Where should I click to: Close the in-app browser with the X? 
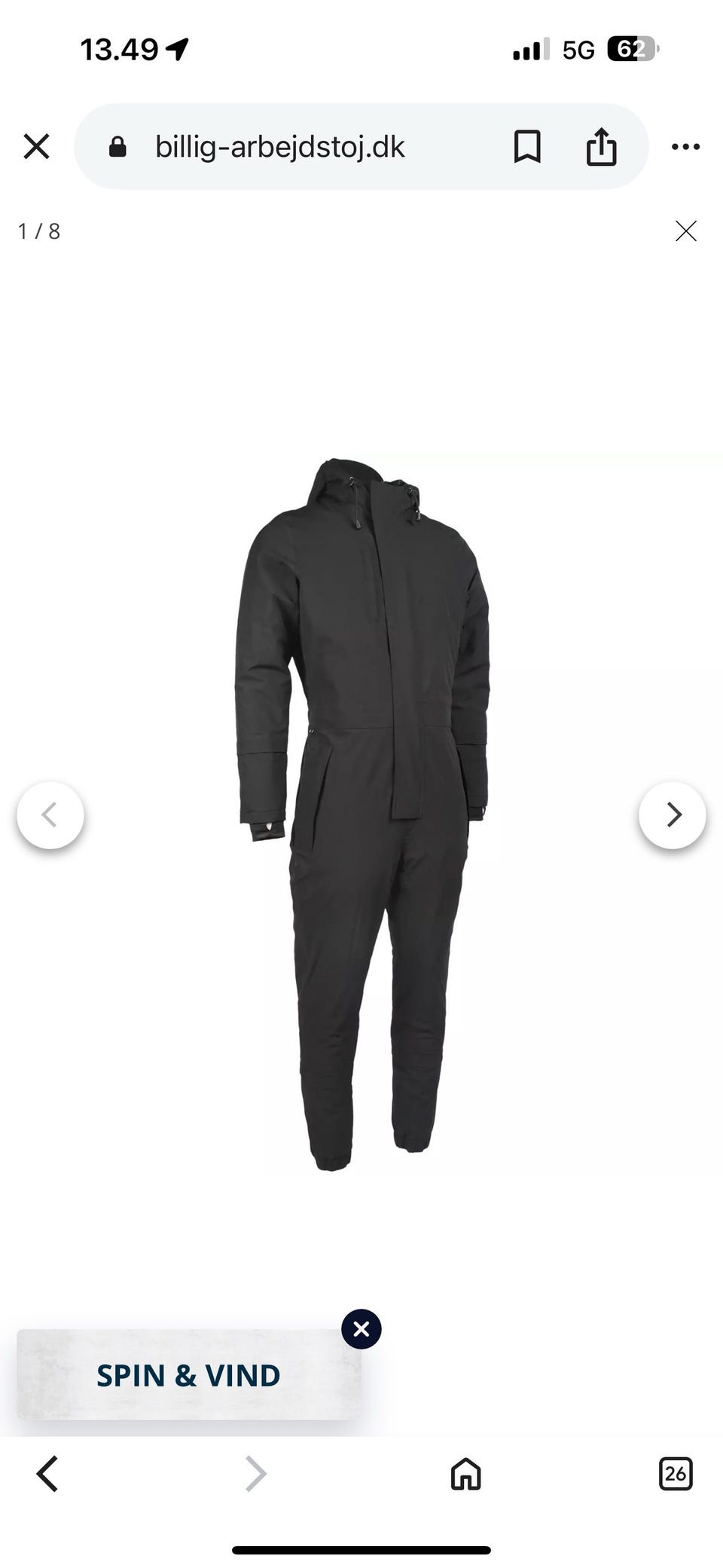tap(36, 146)
